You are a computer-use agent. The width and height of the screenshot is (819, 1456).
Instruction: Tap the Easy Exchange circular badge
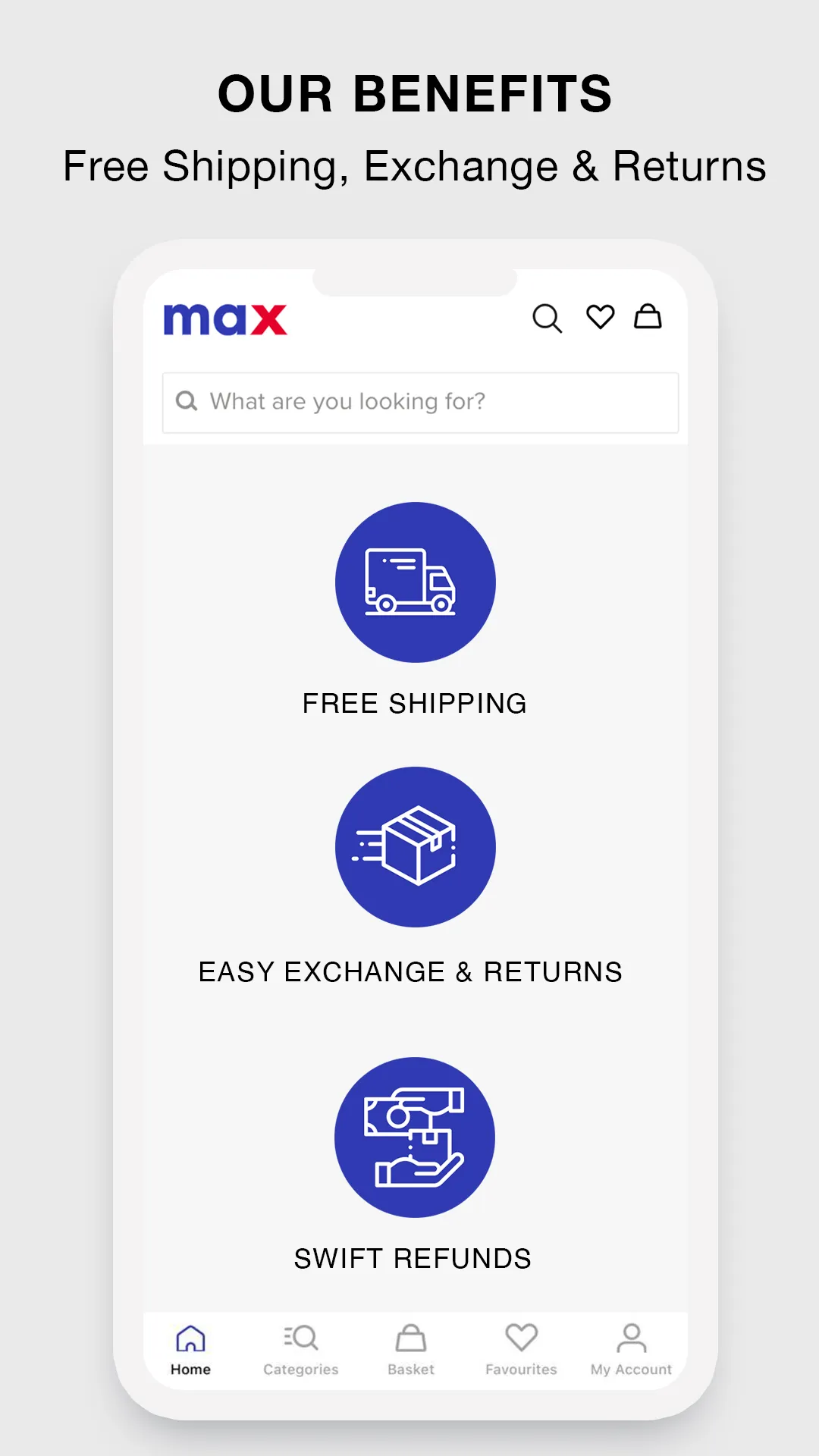coord(414,848)
